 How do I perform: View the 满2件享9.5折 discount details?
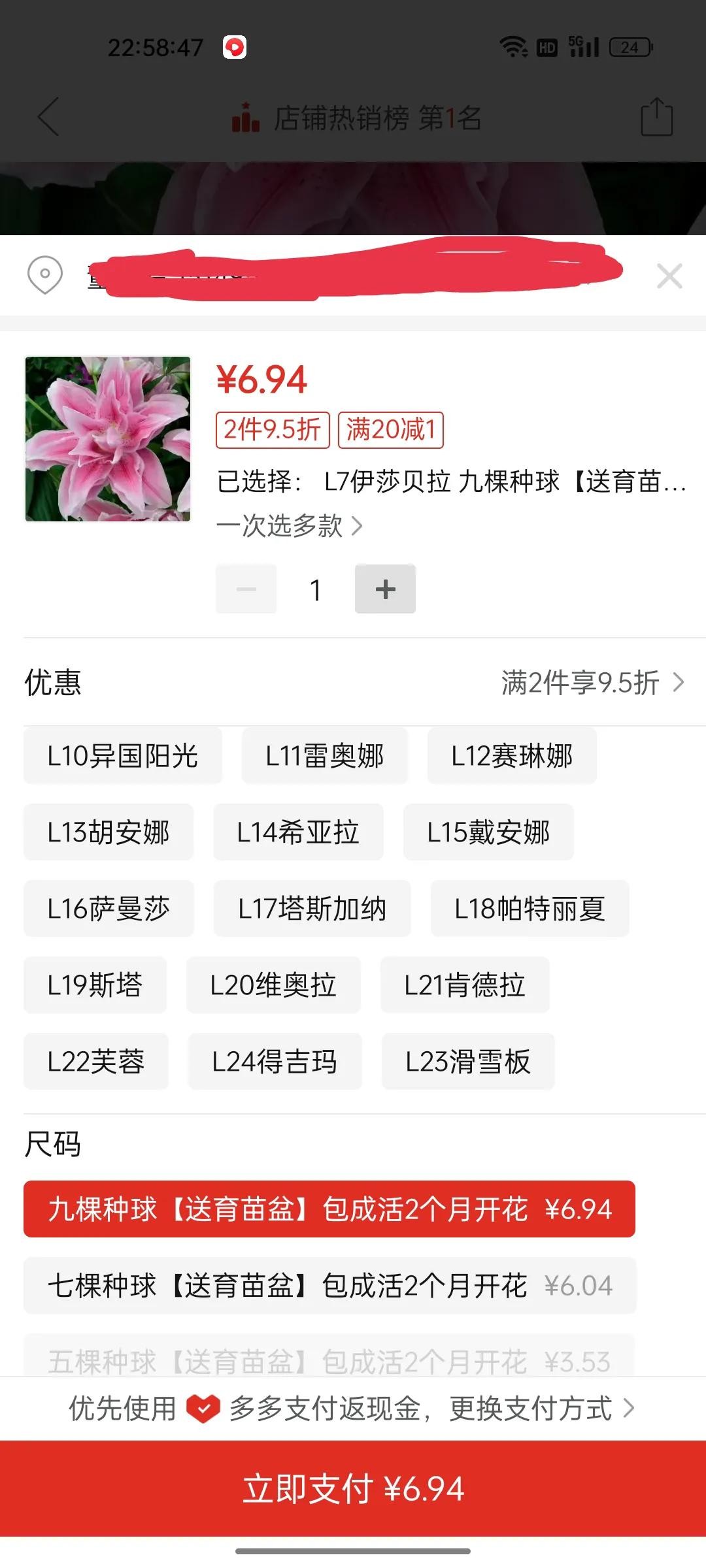coord(592,683)
